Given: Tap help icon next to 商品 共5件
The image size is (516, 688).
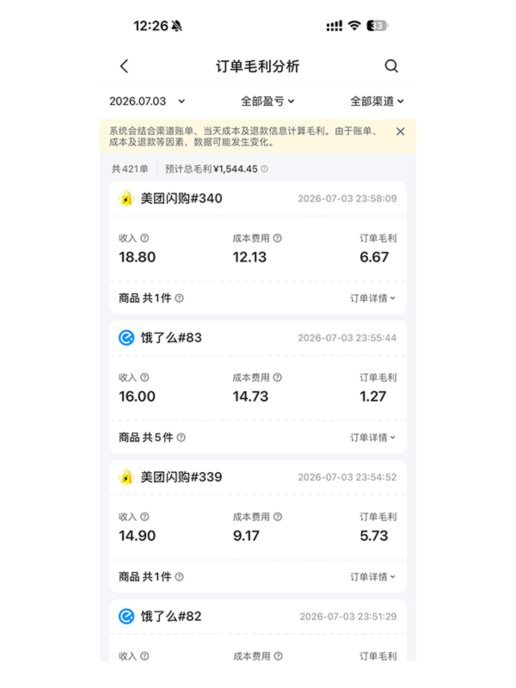Looking at the screenshot, I should tap(181, 437).
